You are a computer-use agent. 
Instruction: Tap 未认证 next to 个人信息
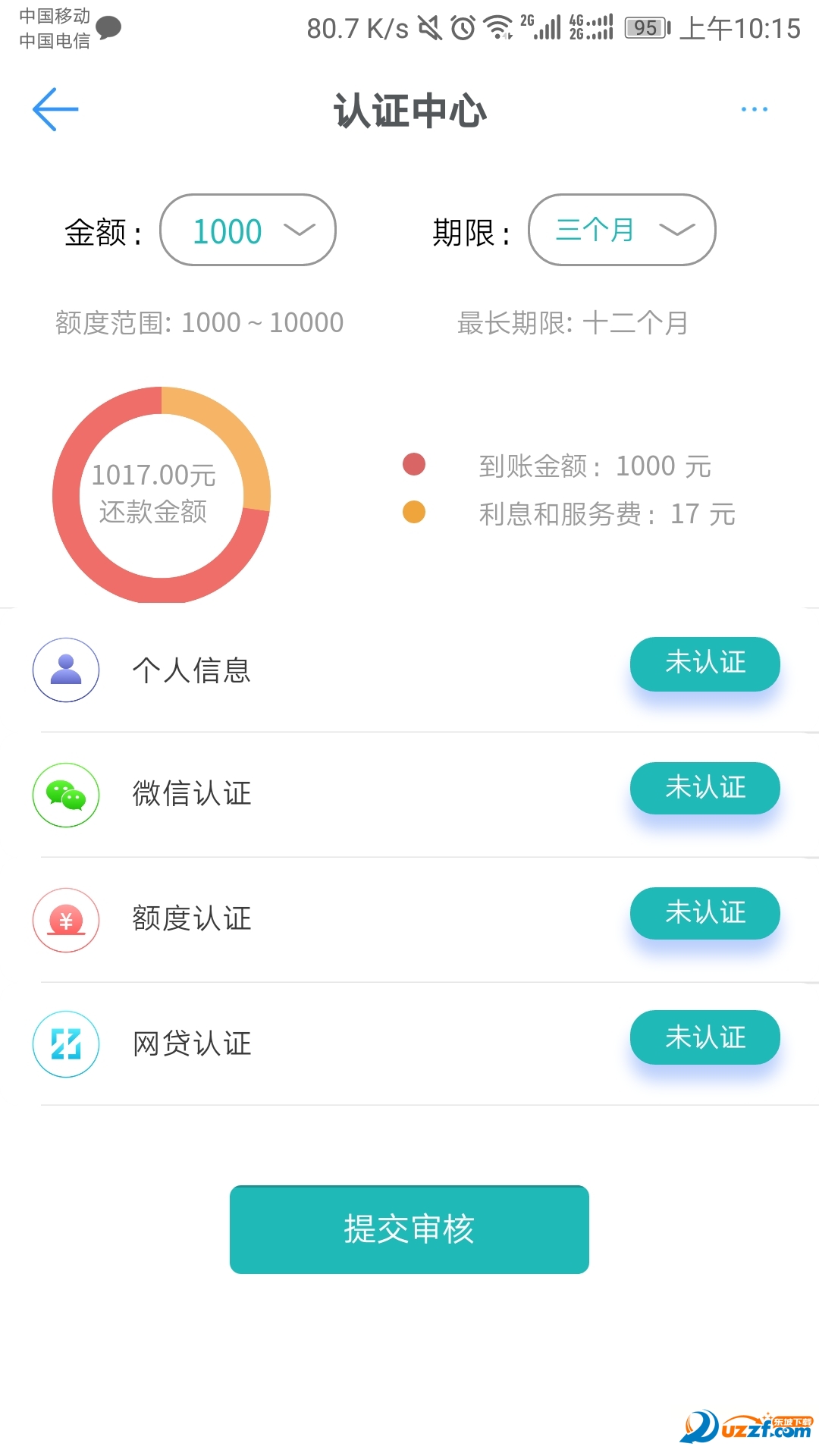(704, 664)
